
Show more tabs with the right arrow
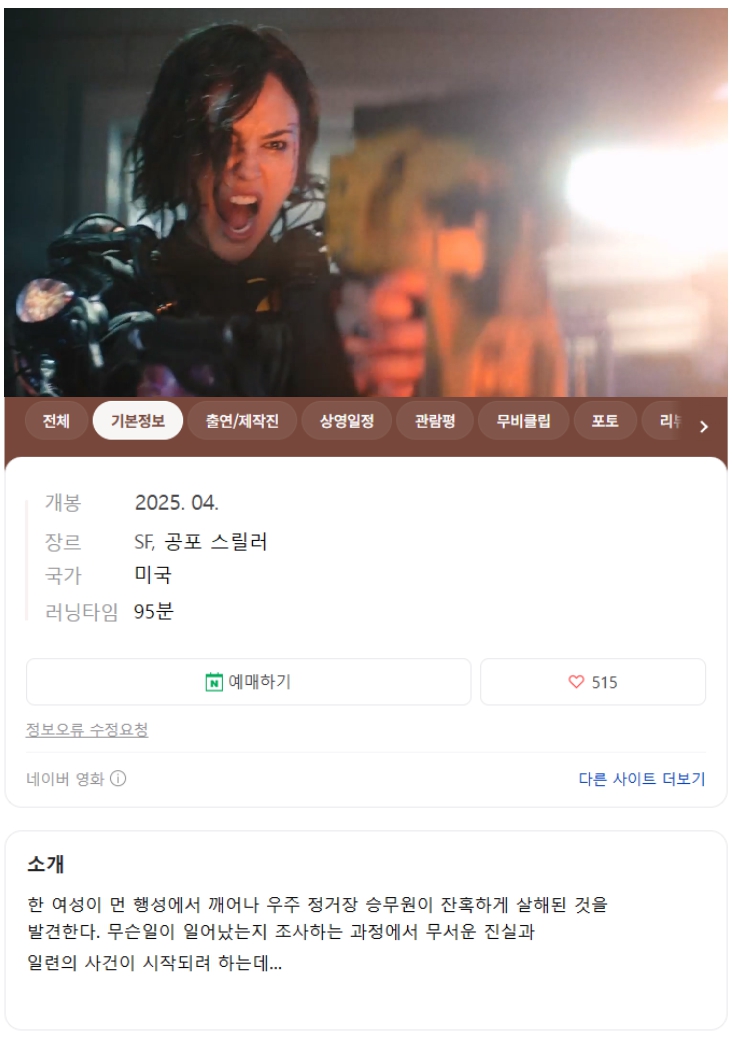[704, 426]
